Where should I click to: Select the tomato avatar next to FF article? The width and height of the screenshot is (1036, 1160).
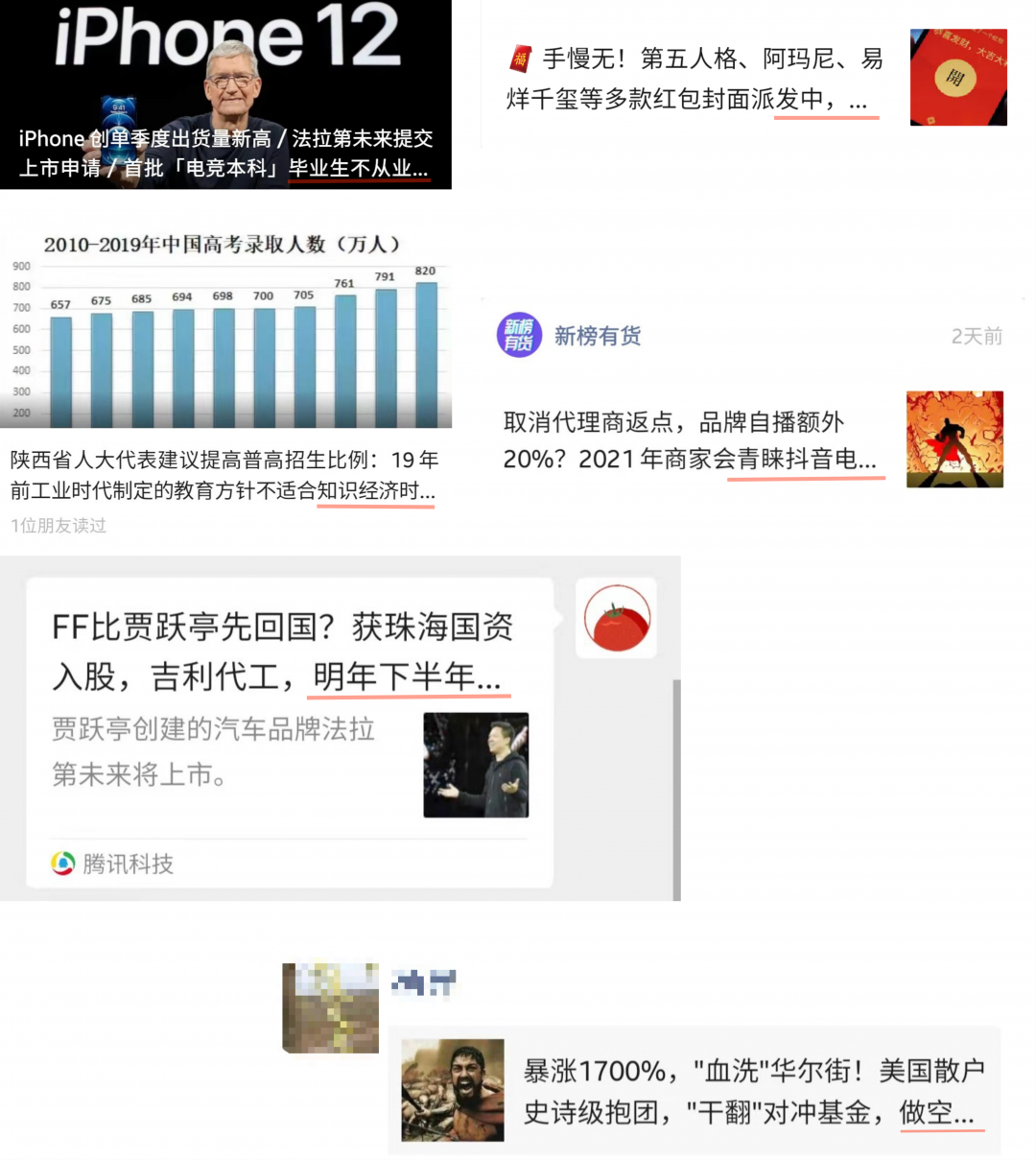tap(616, 617)
